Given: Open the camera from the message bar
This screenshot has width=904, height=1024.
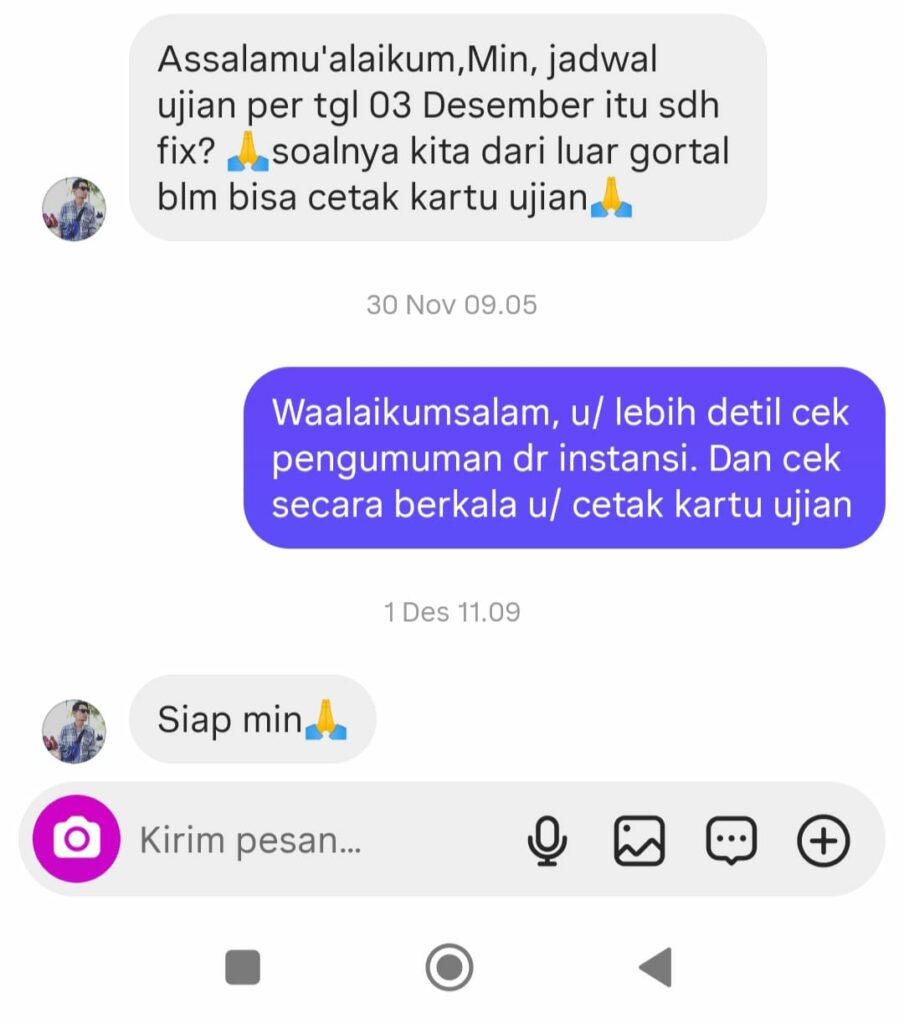Looking at the screenshot, I should 76,839.
